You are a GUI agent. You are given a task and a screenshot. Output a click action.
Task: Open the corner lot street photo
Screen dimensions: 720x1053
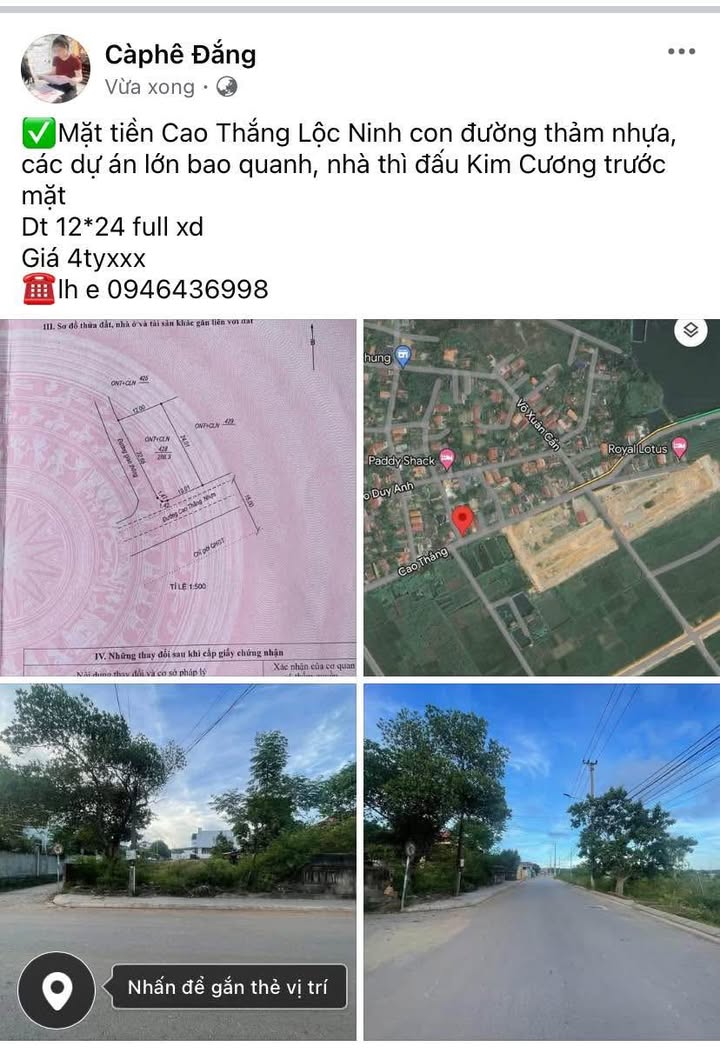[x=178, y=820]
